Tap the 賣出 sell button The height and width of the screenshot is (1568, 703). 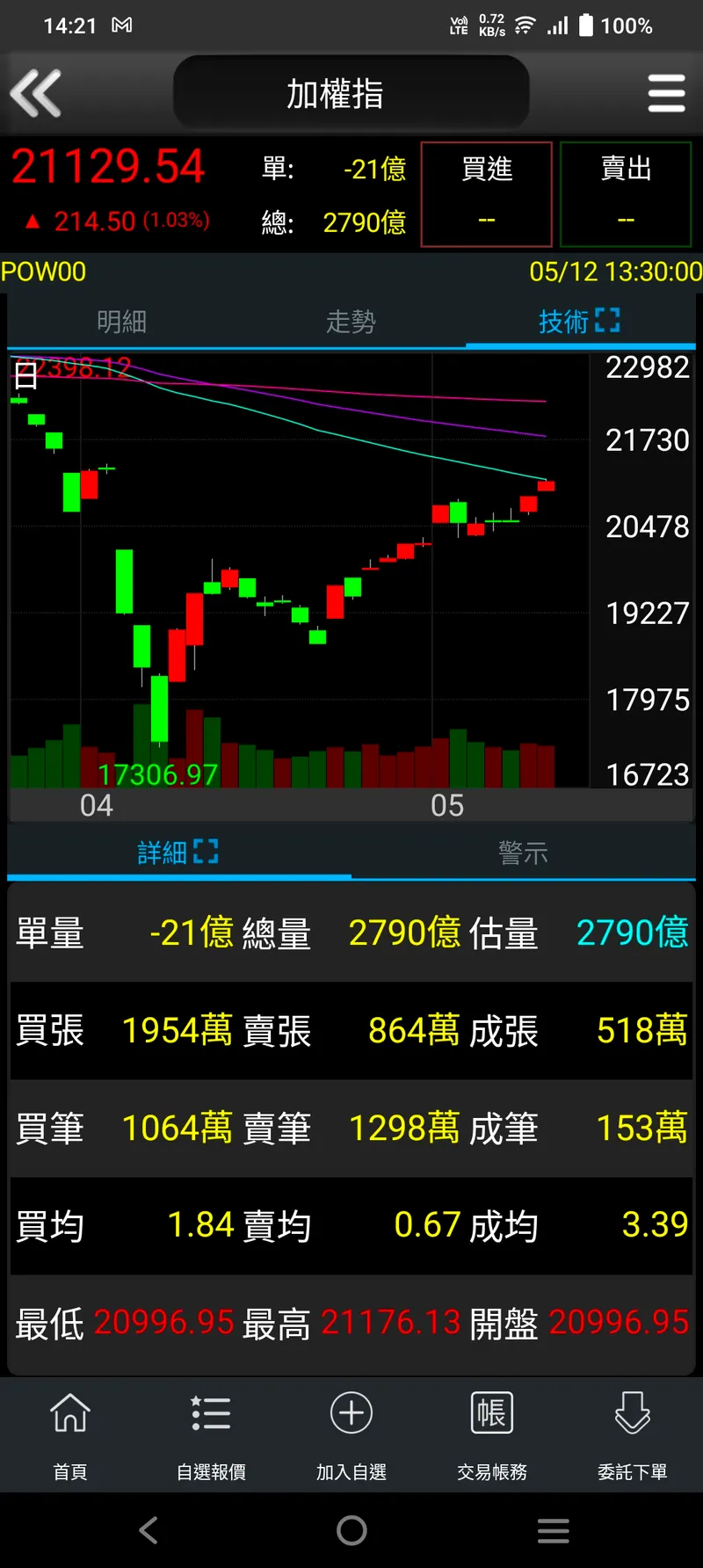626,194
